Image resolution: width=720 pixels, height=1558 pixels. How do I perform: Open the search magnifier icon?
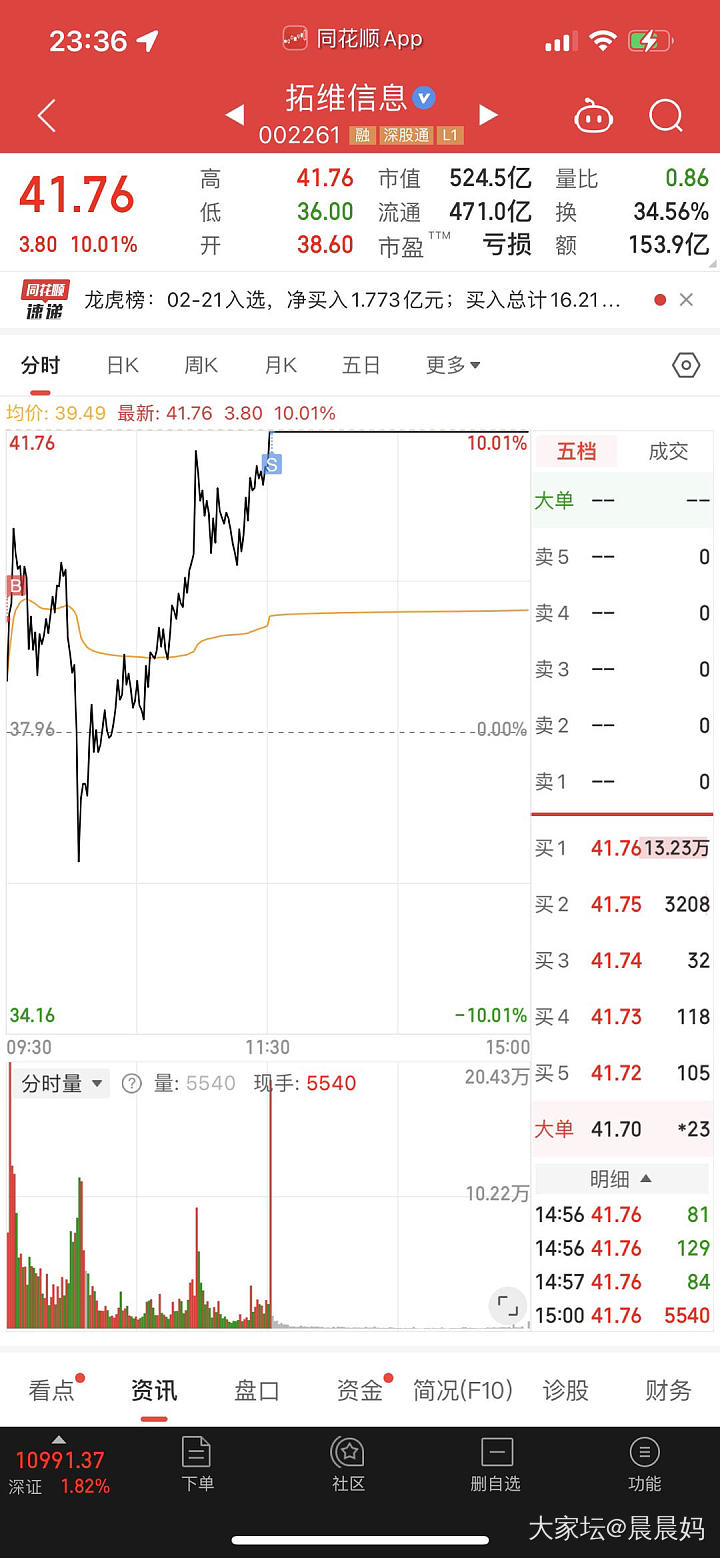click(665, 116)
